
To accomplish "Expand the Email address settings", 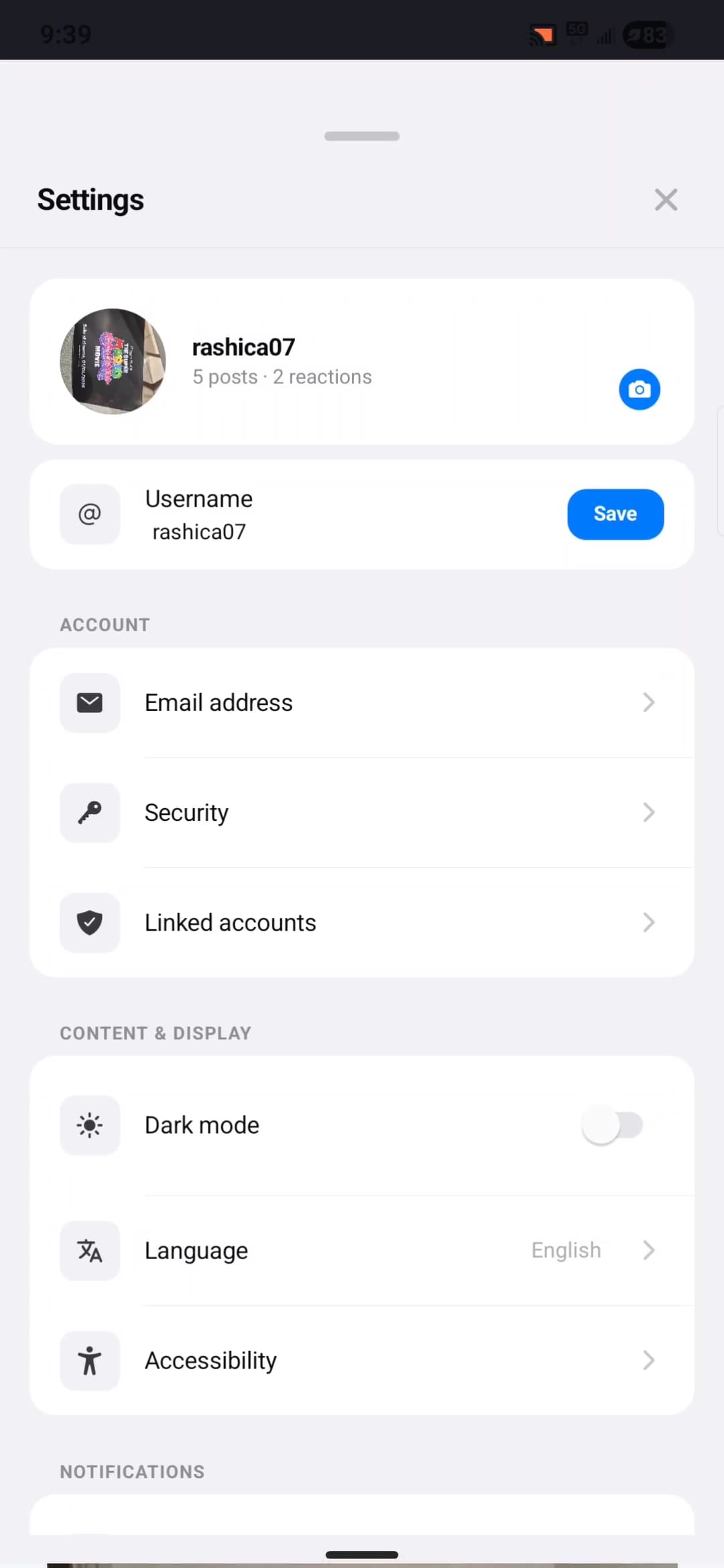I will pos(648,702).
